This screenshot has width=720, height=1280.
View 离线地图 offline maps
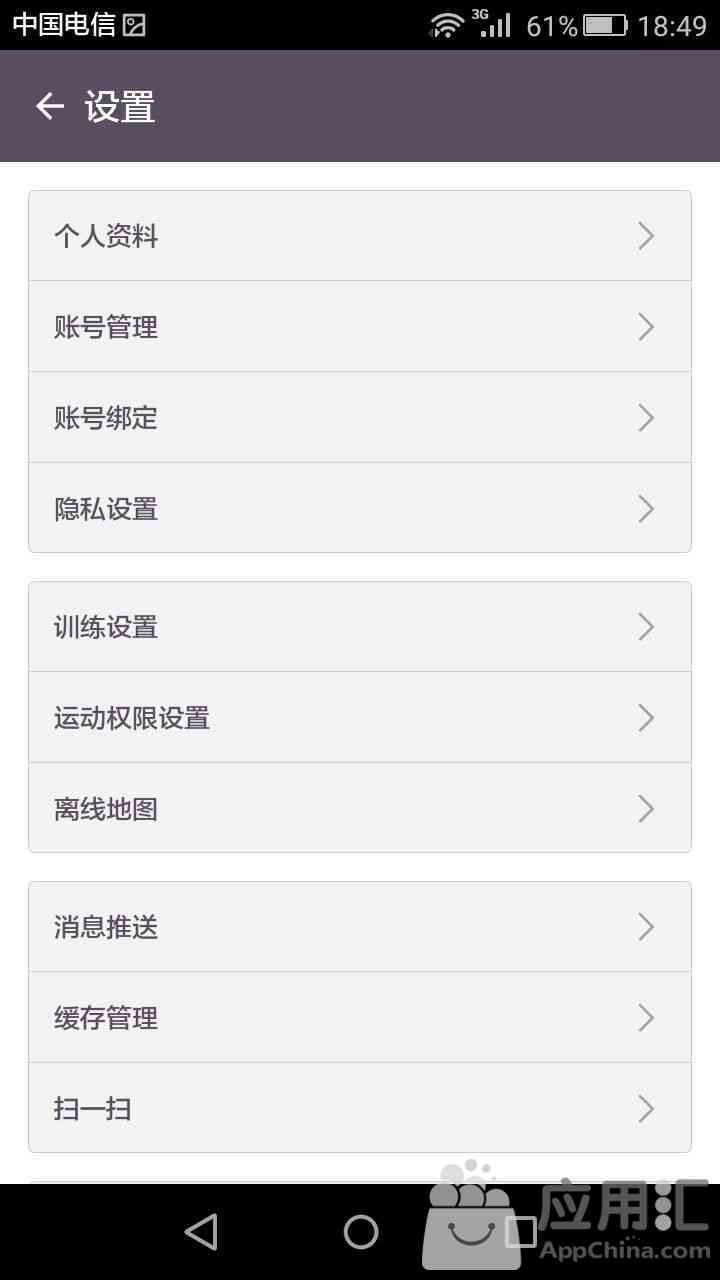pyautogui.click(x=360, y=808)
